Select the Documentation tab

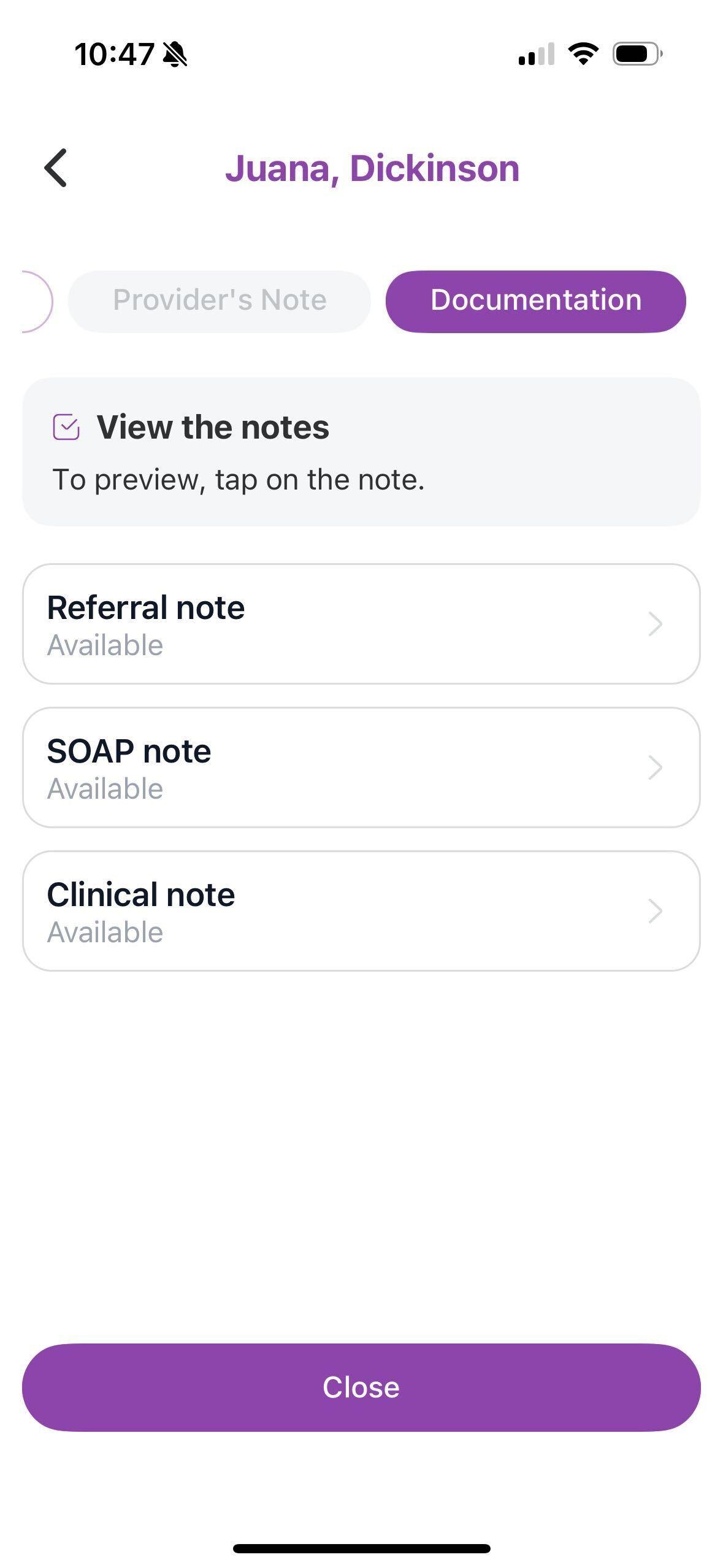coord(535,301)
